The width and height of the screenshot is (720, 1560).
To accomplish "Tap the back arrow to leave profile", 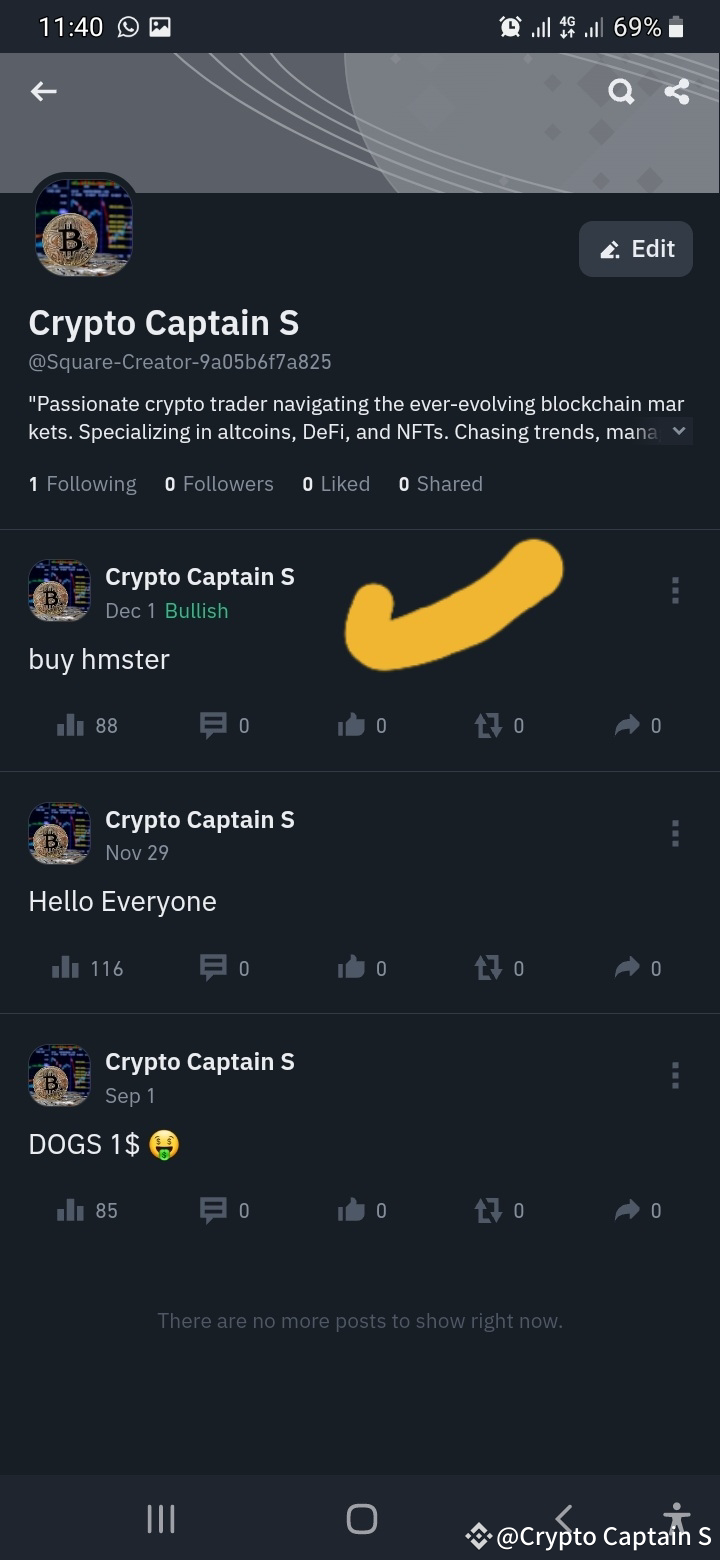I will pyautogui.click(x=43, y=91).
